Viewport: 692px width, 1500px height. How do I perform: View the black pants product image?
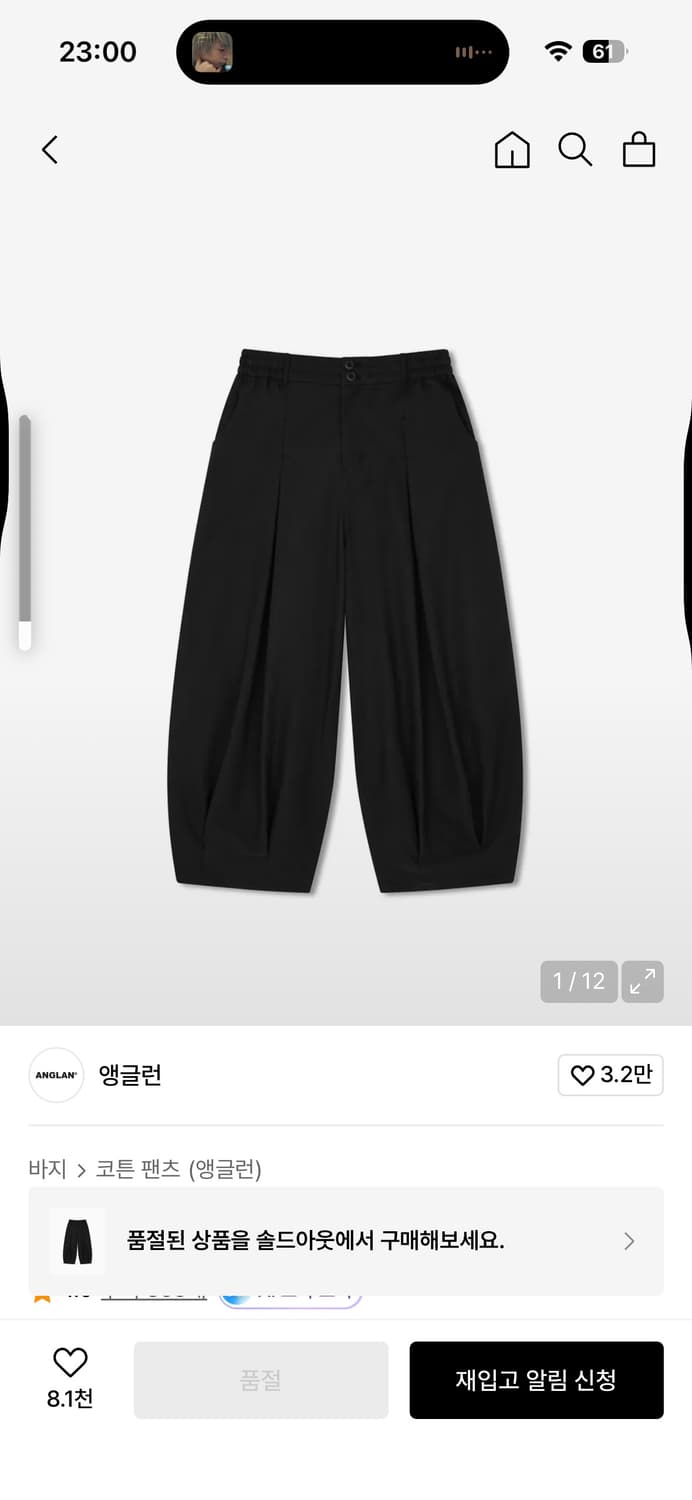pyautogui.click(x=345, y=620)
